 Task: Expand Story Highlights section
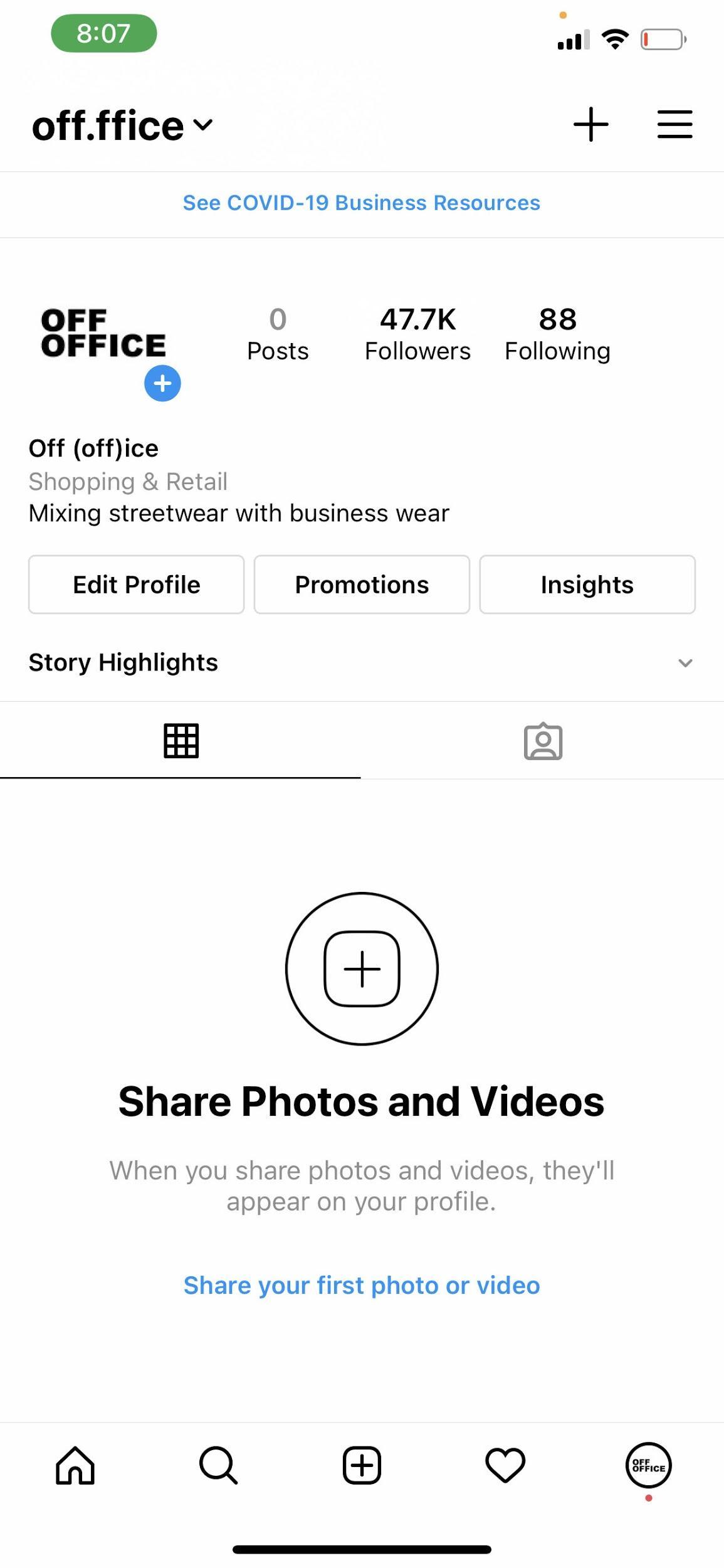685,663
